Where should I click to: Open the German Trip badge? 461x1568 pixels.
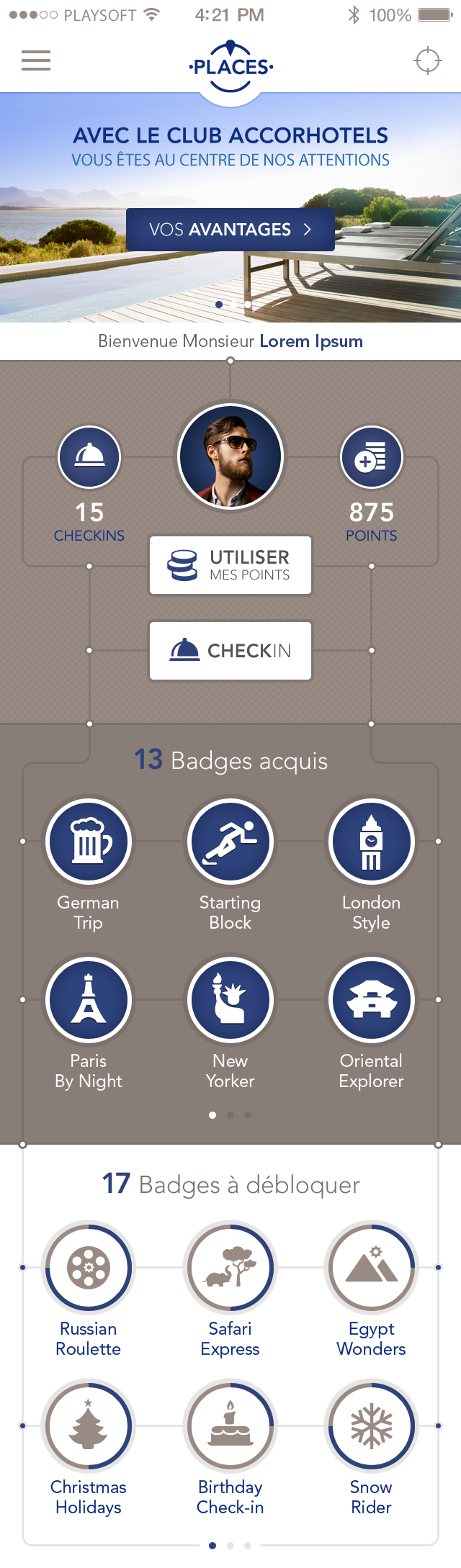pyautogui.click(x=89, y=841)
